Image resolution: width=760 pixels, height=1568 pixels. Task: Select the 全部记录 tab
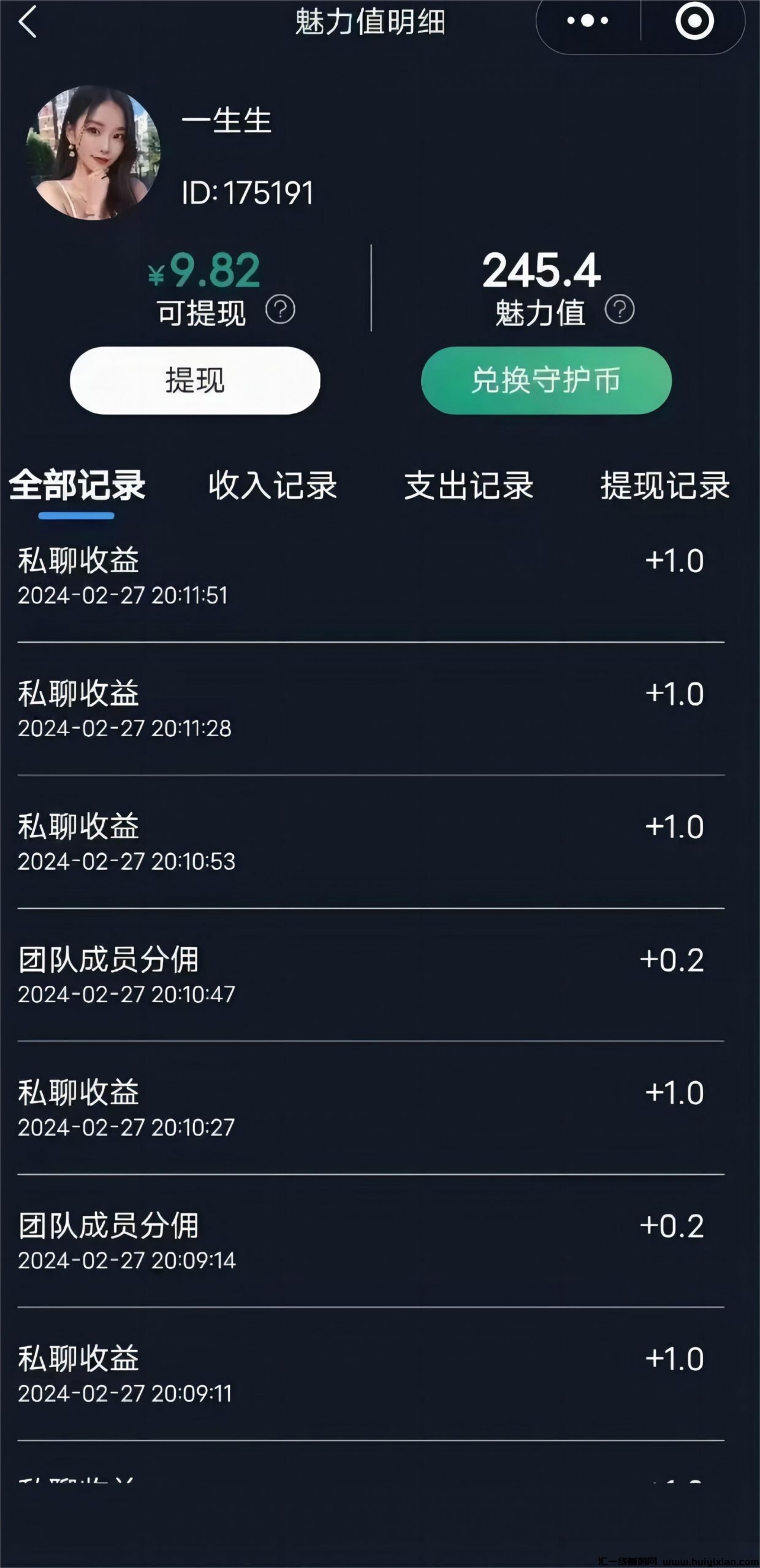point(77,487)
